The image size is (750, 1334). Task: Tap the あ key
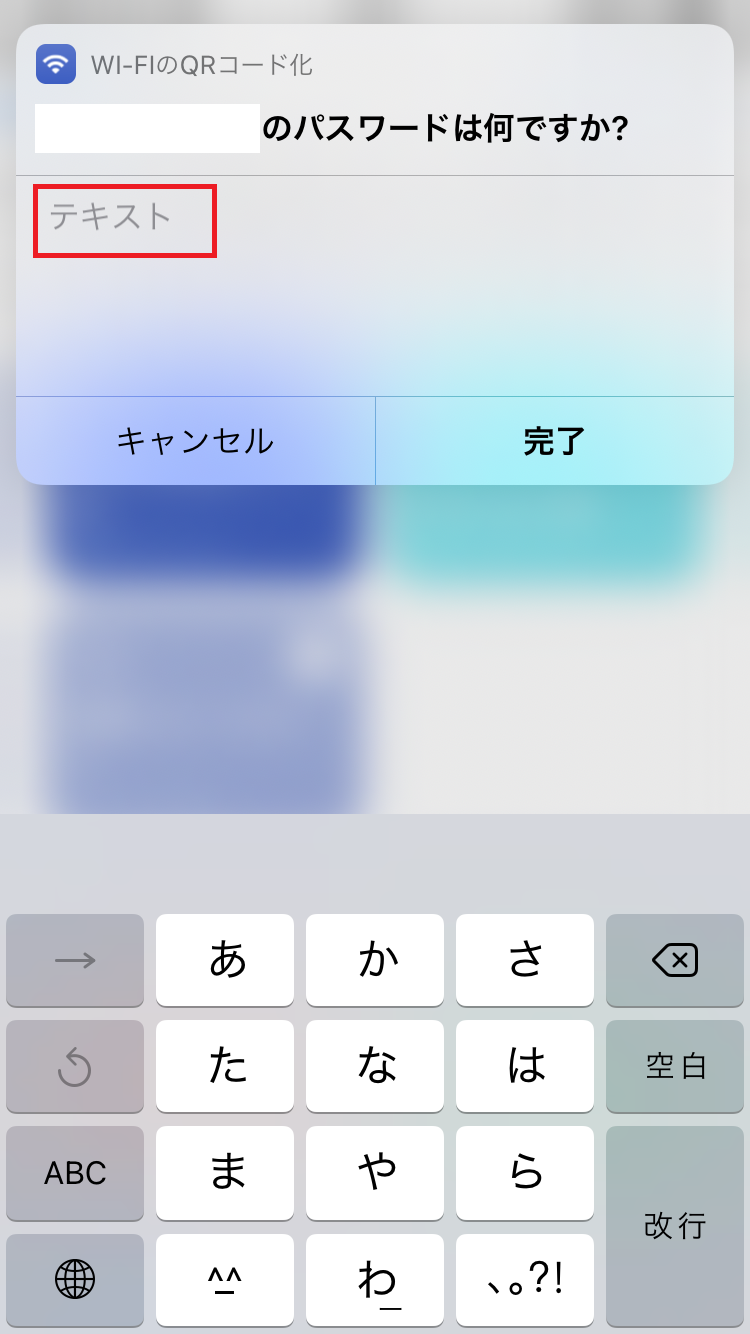pos(227,961)
